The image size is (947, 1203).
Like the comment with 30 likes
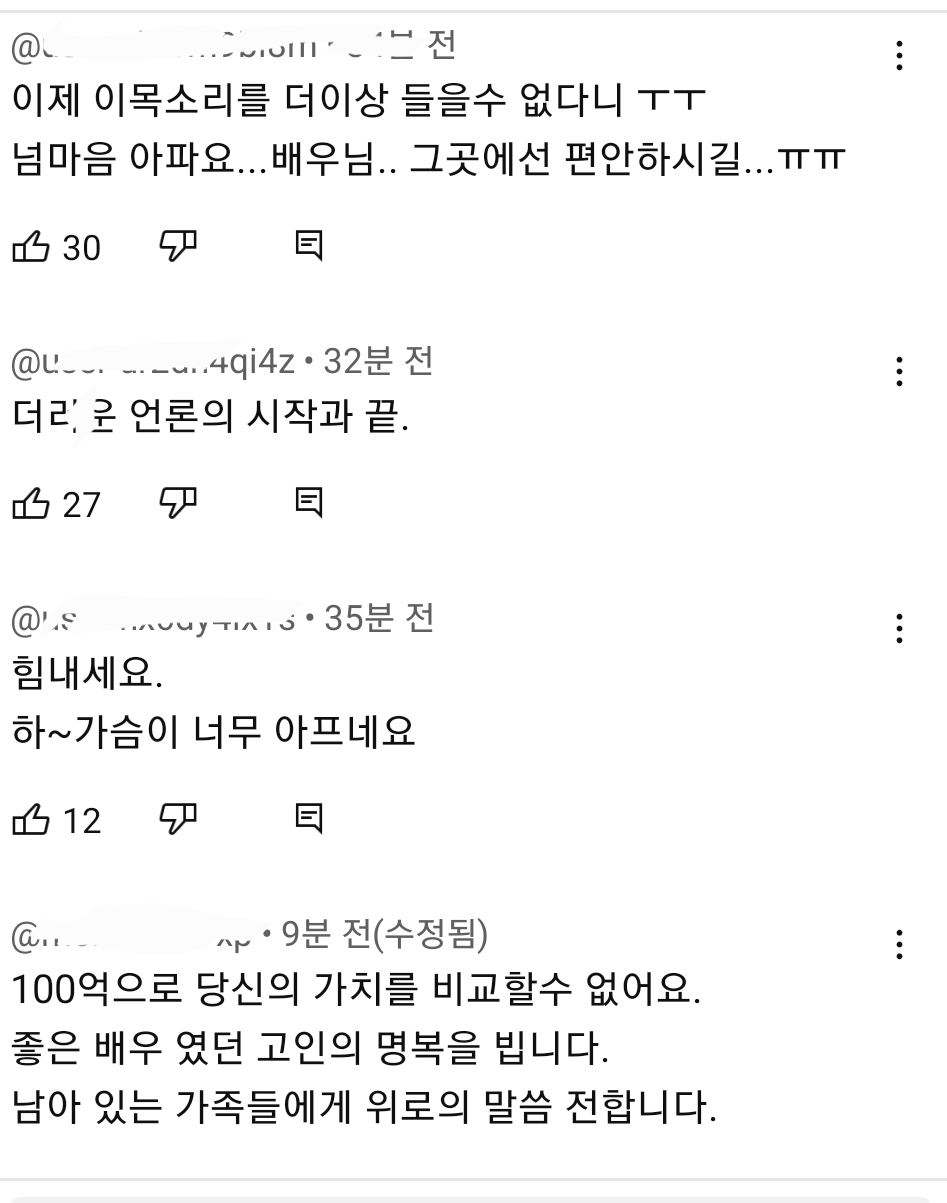[x=33, y=246]
